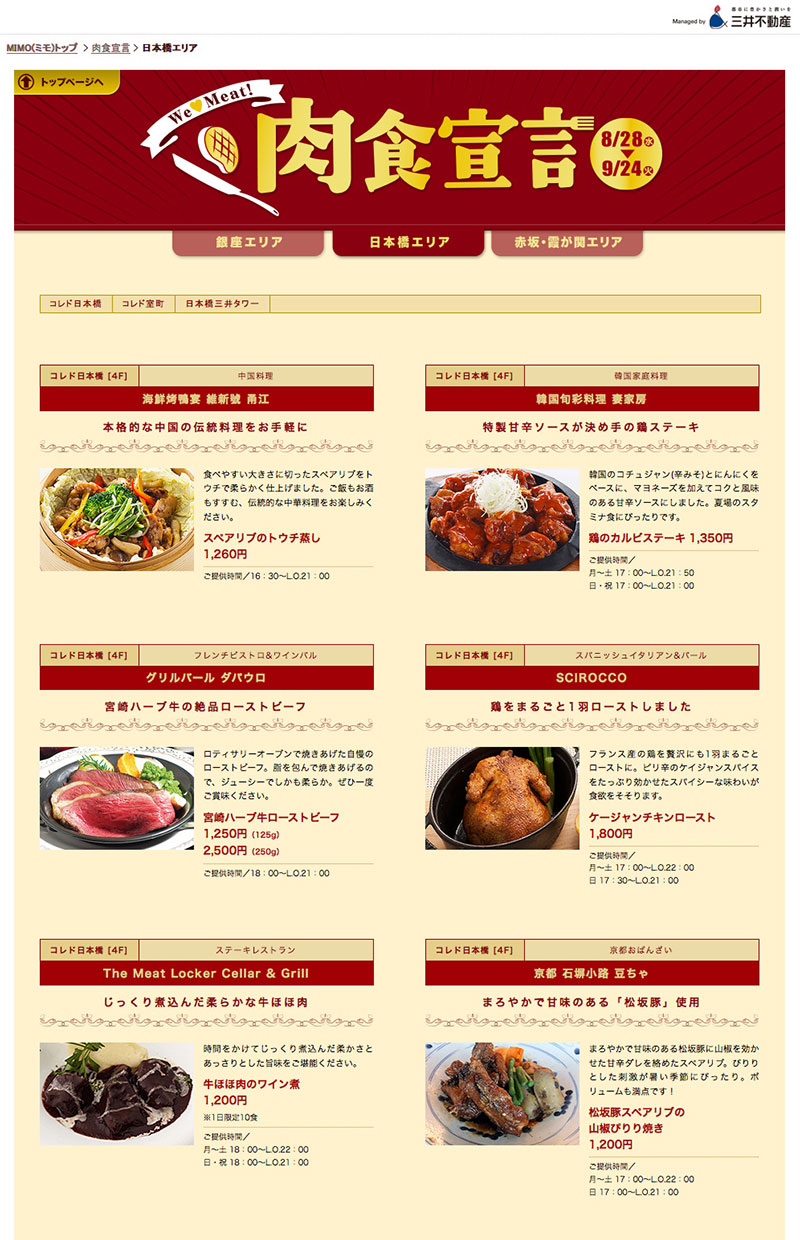Viewport: 800px width, 1240px height.
Task: Jump to the コレド室町 section
Action: [143, 303]
